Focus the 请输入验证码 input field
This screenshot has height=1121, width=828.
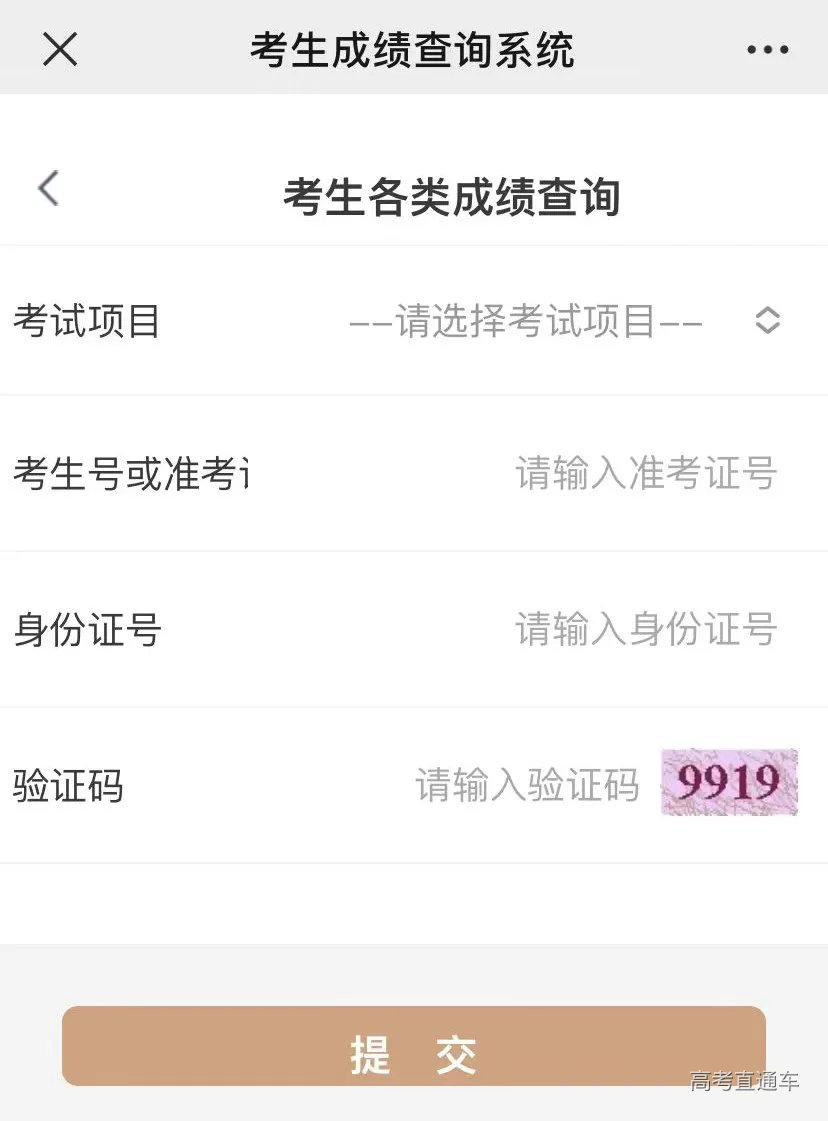pyautogui.click(x=528, y=783)
